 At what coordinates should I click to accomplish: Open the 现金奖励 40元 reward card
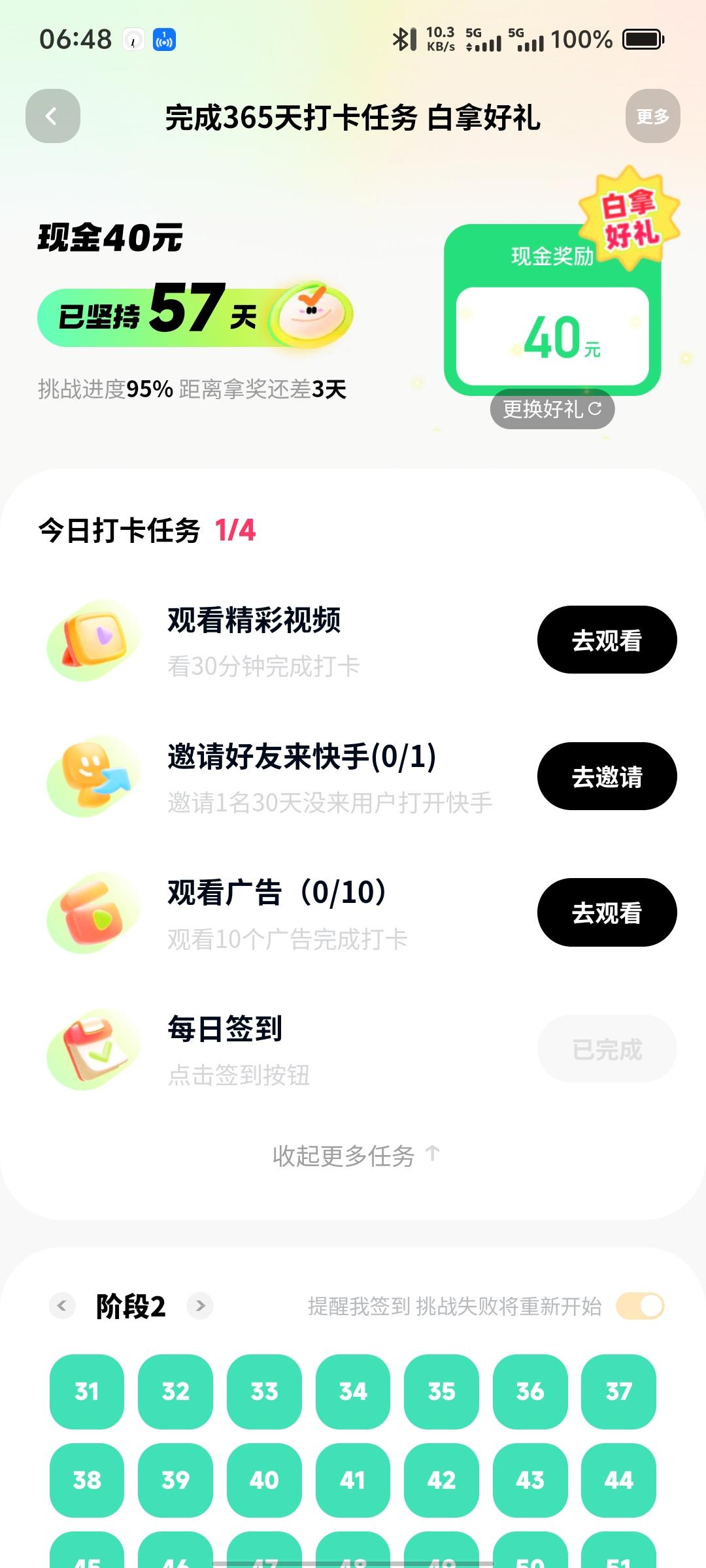pyautogui.click(x=552, y=310)
